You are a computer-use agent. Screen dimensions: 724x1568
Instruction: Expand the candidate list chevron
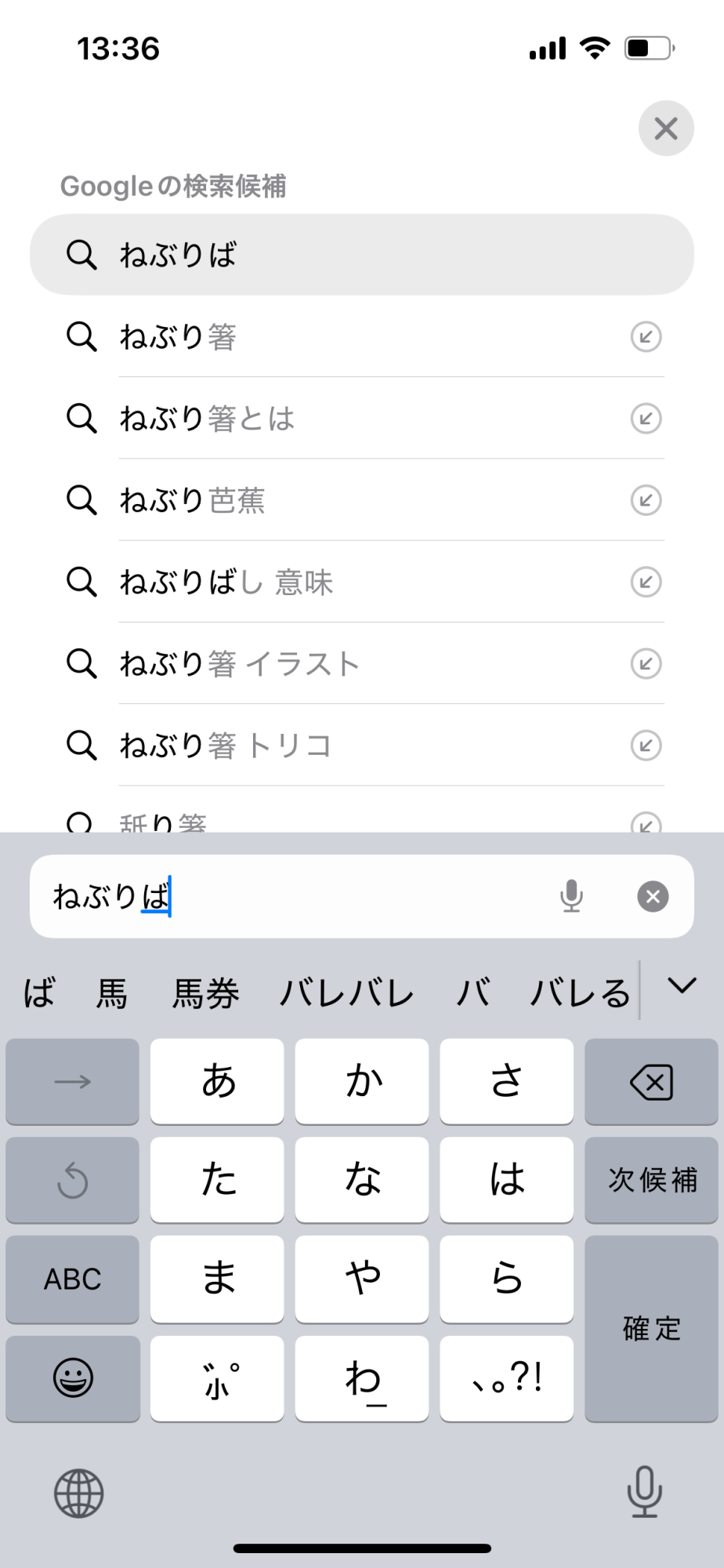[x=681, y=986]
